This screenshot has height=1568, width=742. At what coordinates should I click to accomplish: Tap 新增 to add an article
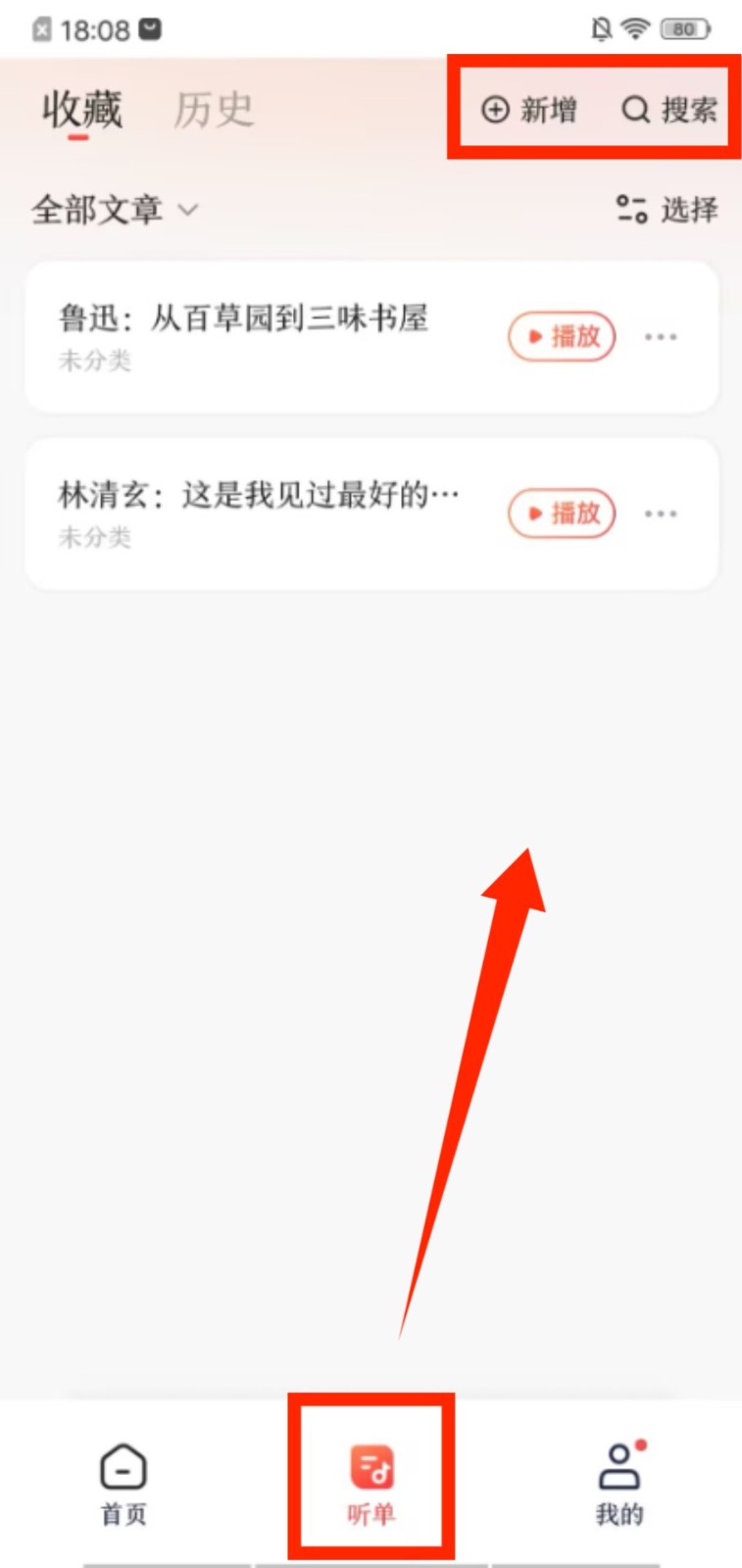[x=529, y=110]
